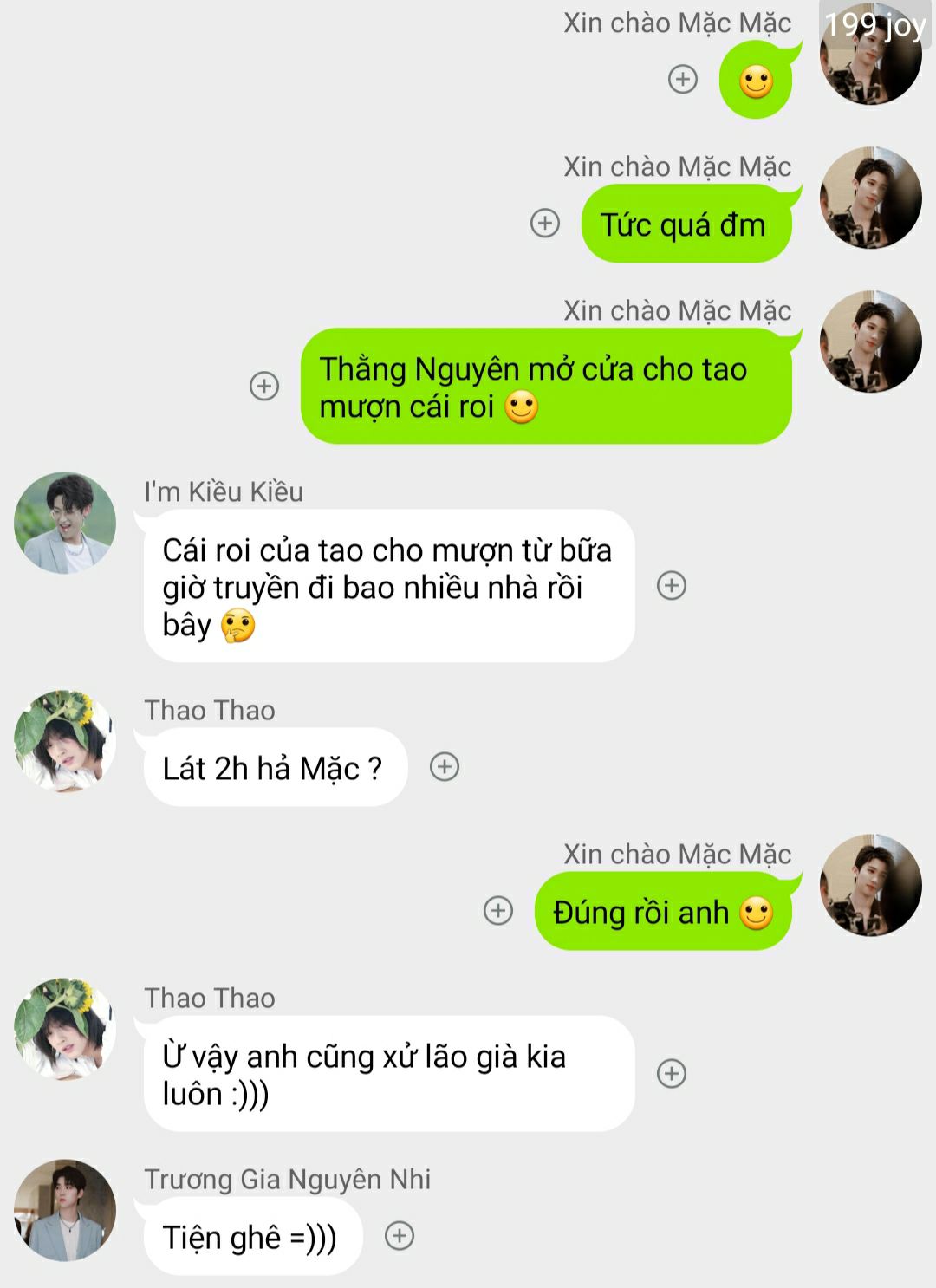The image size is (936, 1288).
Task: Tap the plus icon next to "Cái roi của tao" message
Action: (672, 586)
